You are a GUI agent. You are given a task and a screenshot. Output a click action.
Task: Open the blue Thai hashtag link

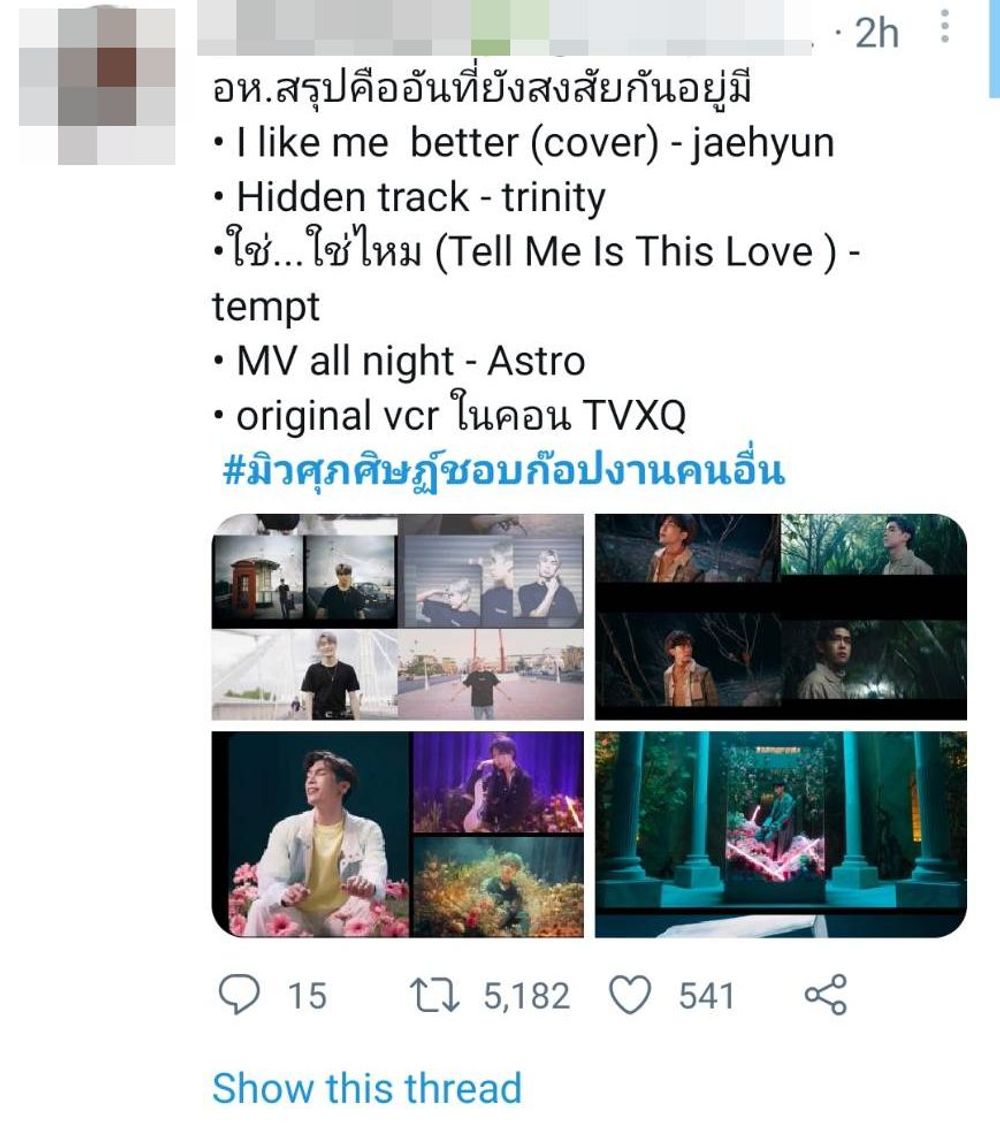(x=499, y=471)
